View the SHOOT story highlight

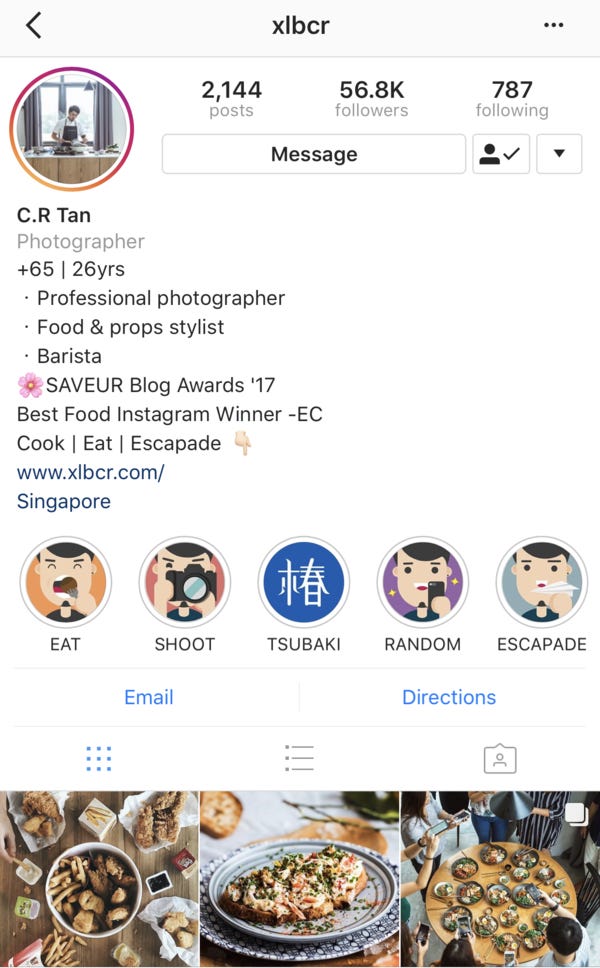point(185,583)
